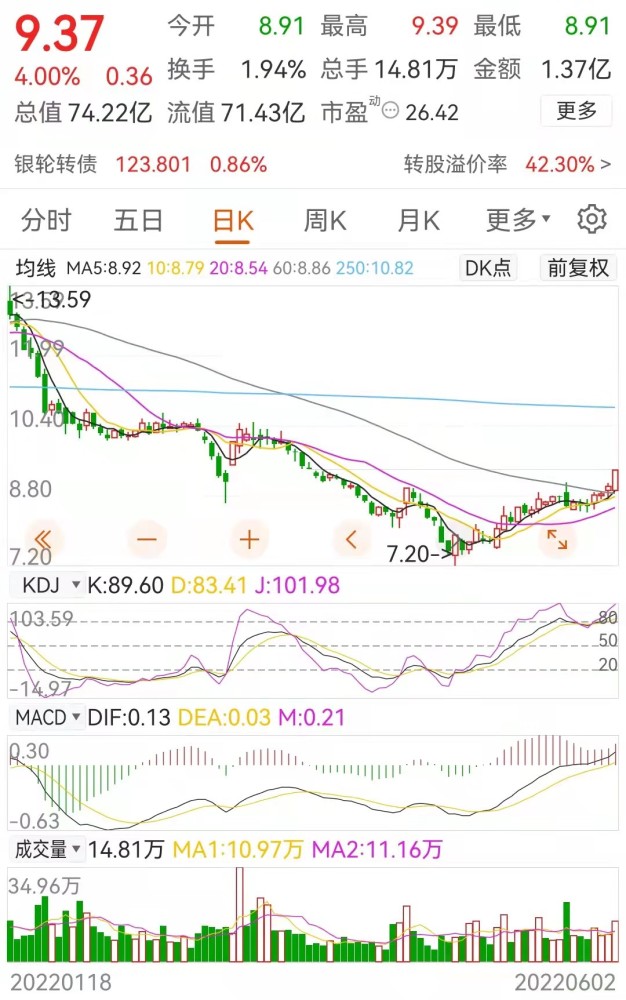This screenshot has height=1000, width=626.
Task: Switch to the 月K chart tab
Action: click(x=418, y=219)
